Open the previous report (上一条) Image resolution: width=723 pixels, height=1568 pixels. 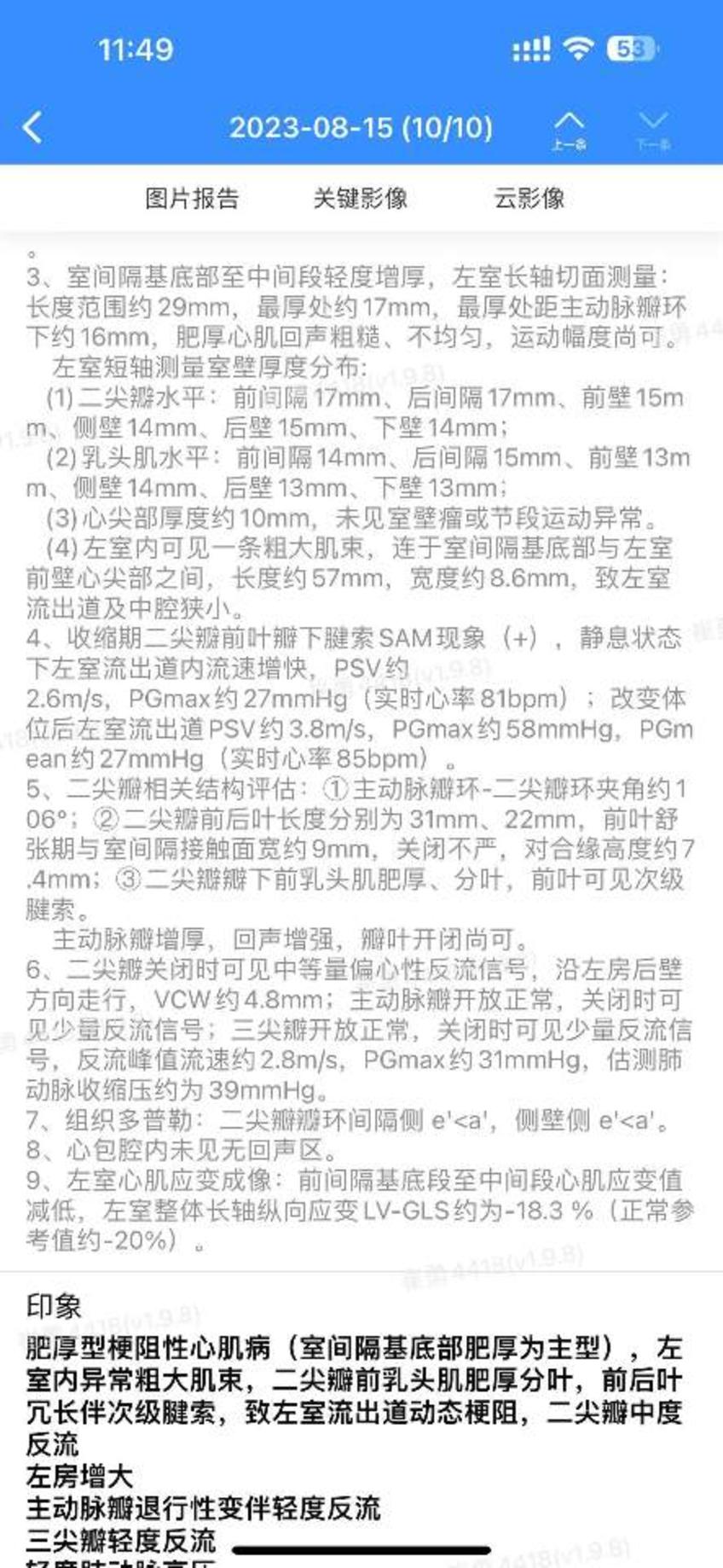coord(569,131)
